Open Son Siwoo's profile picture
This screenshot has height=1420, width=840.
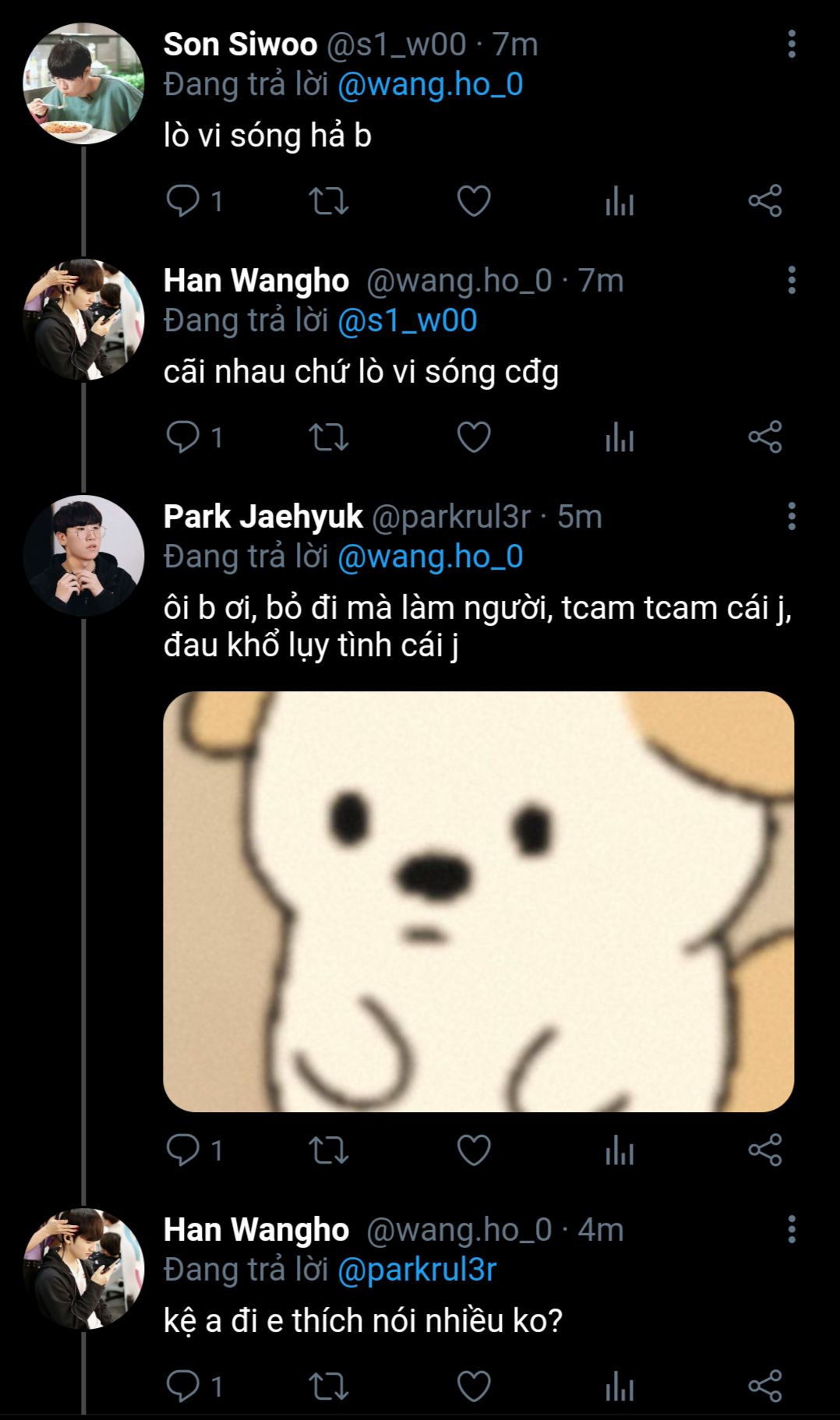coord(83,83)
